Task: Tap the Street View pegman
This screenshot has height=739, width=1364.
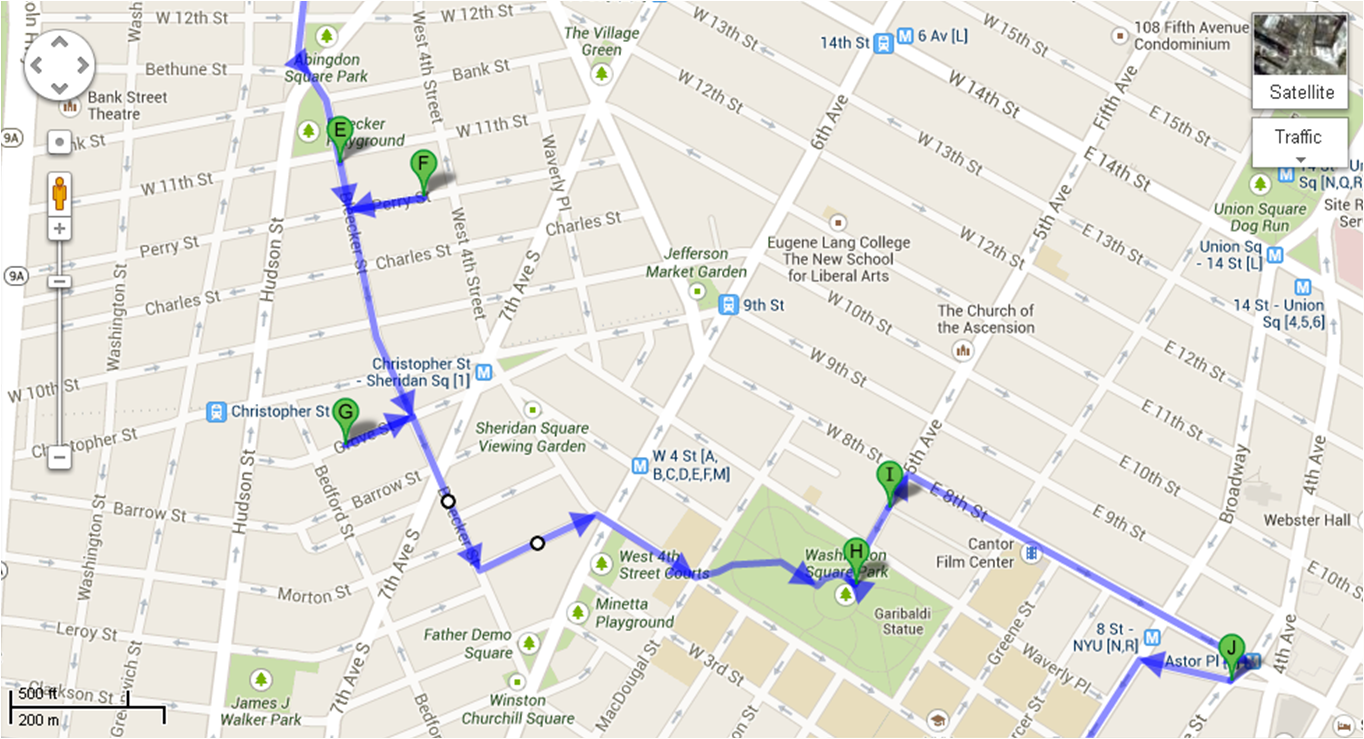Action: tap(60, 192)
